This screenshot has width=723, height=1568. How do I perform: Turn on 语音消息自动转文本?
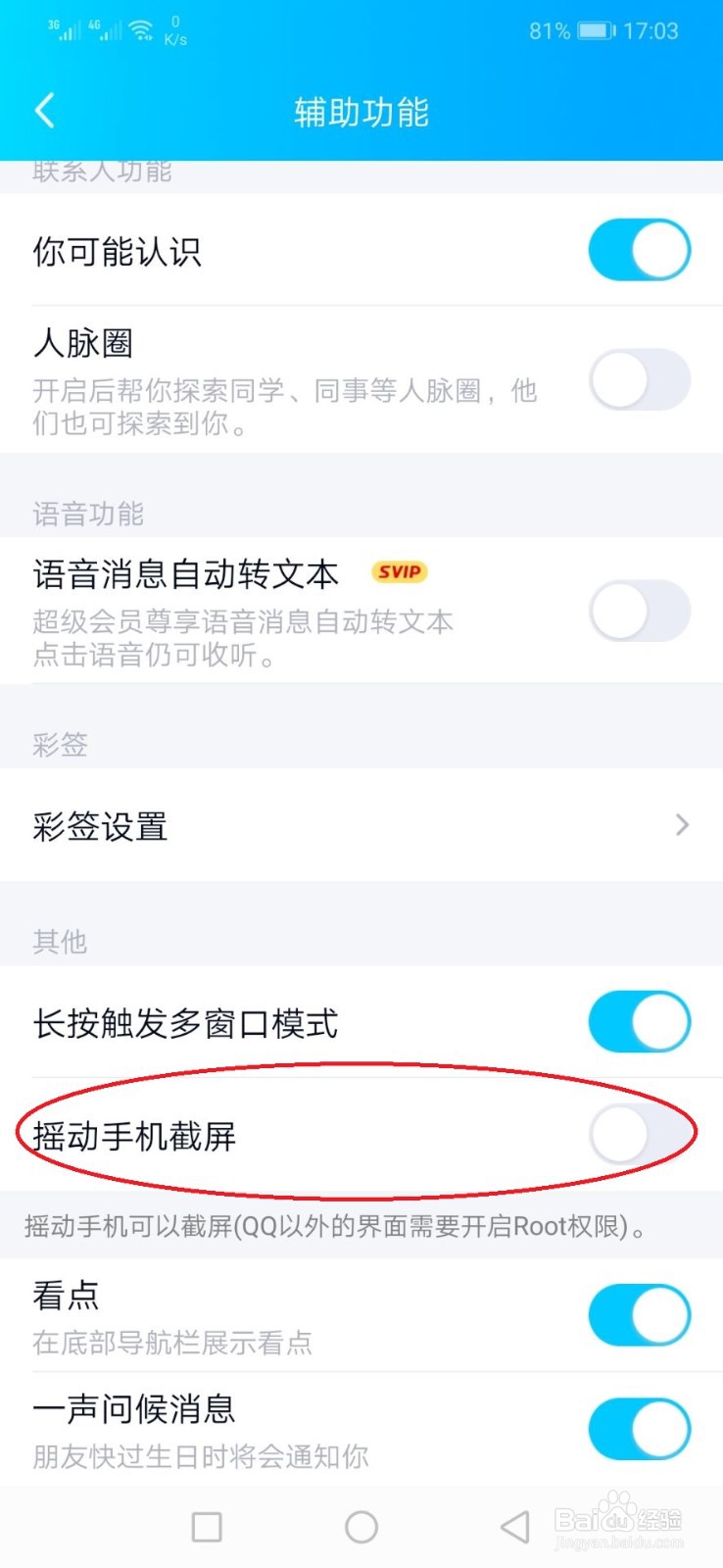[640, 609]
